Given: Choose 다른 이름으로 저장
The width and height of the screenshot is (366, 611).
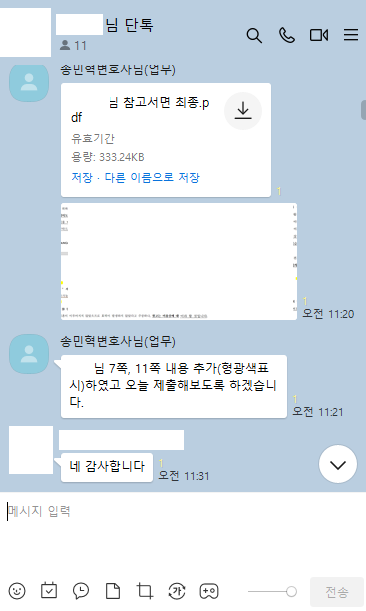Looking at the screenshot, I should coord(152,178).
